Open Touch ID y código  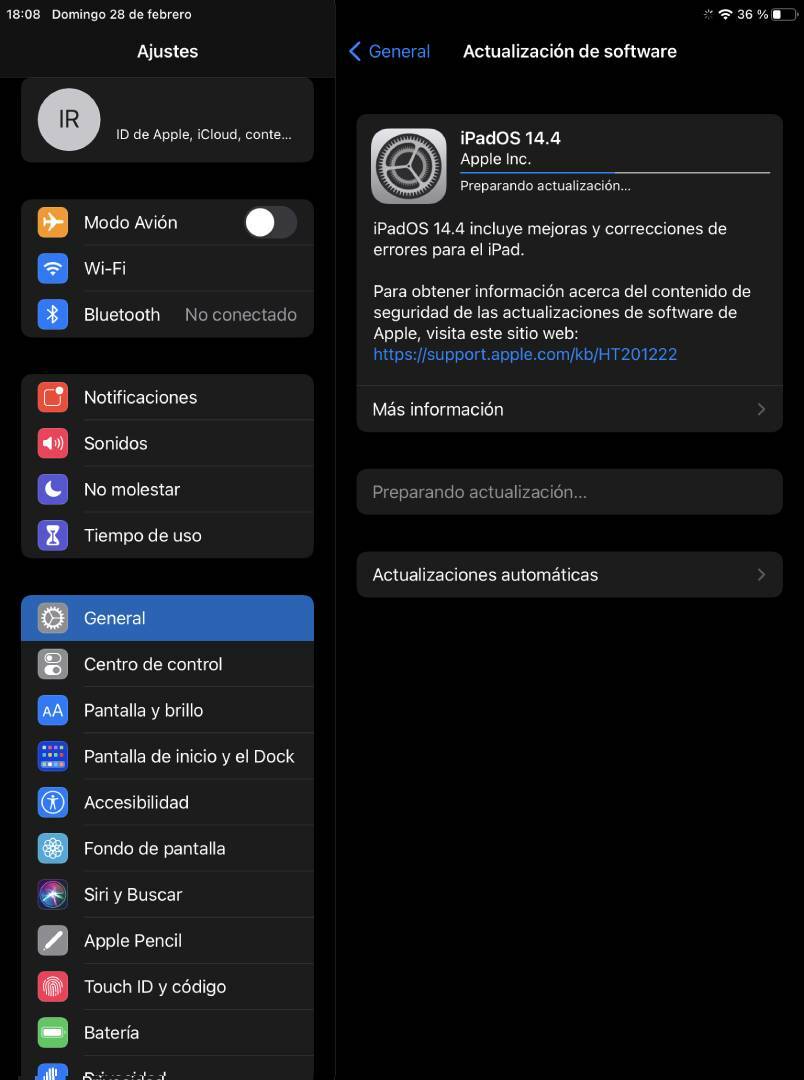point(167,986)
